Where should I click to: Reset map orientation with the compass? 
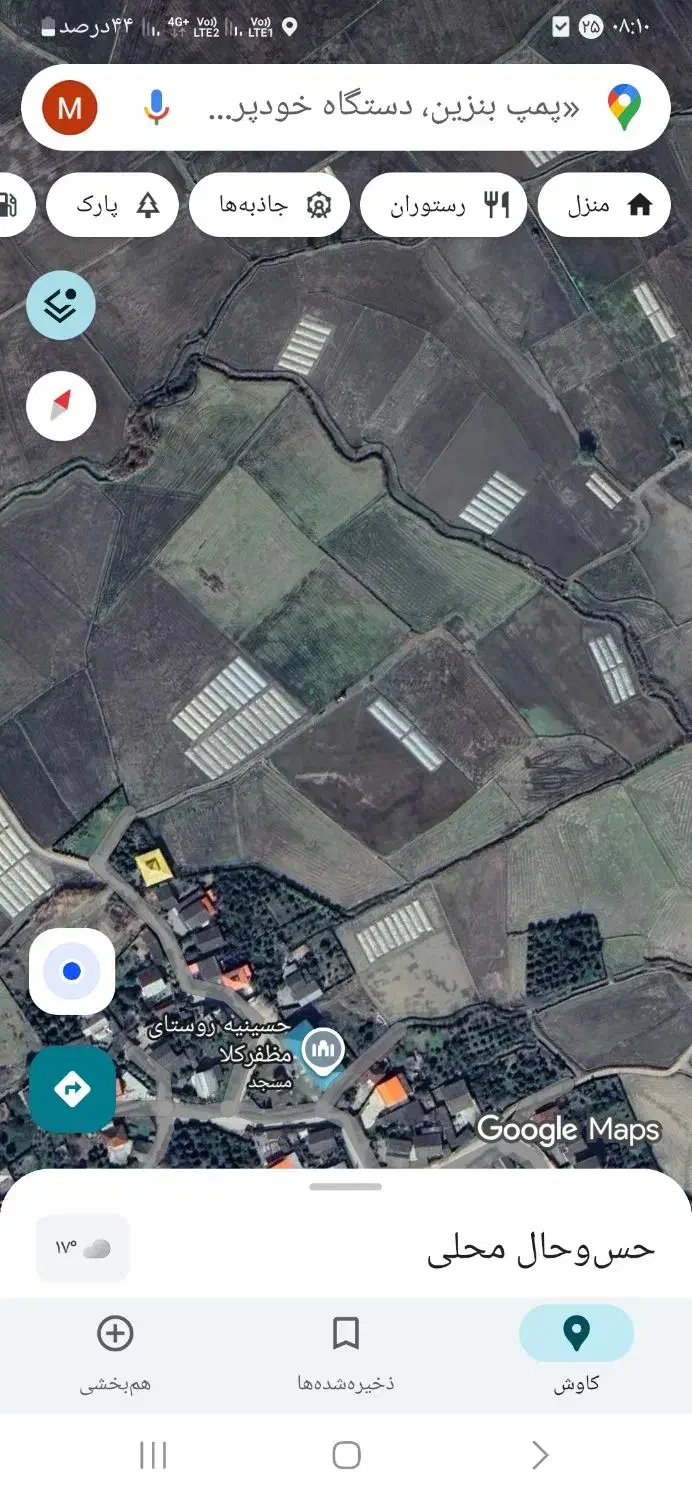pos(61,406)
